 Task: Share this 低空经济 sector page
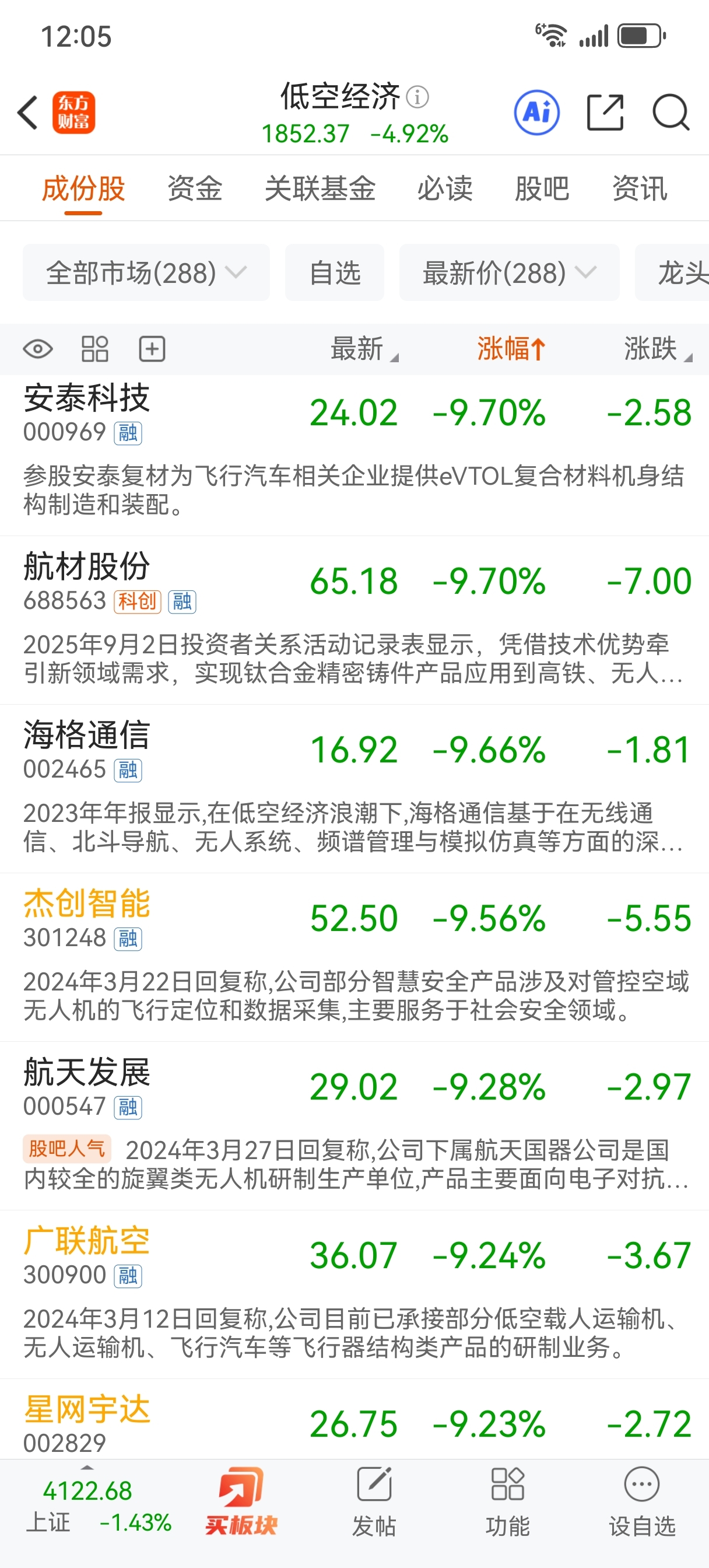[x=605, y=113]
